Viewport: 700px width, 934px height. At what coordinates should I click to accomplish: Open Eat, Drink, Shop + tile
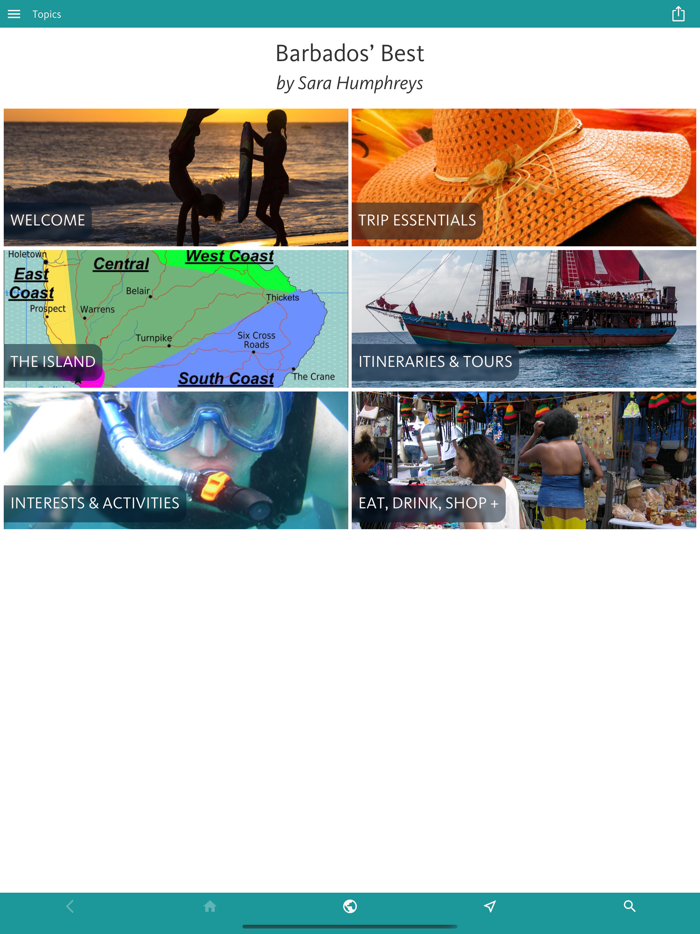pyautogui.click(x=523, y=460)
